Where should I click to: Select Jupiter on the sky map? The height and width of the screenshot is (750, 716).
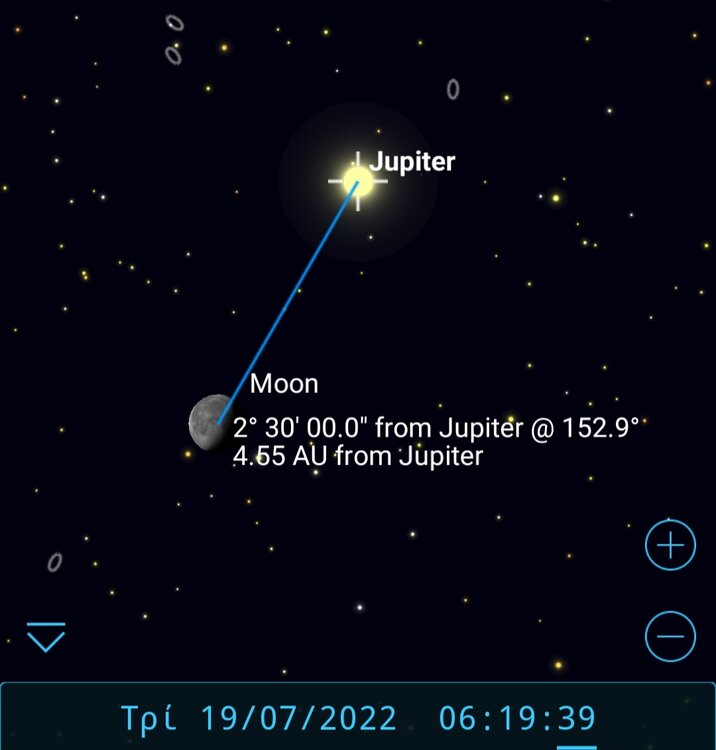coord(358,181)
